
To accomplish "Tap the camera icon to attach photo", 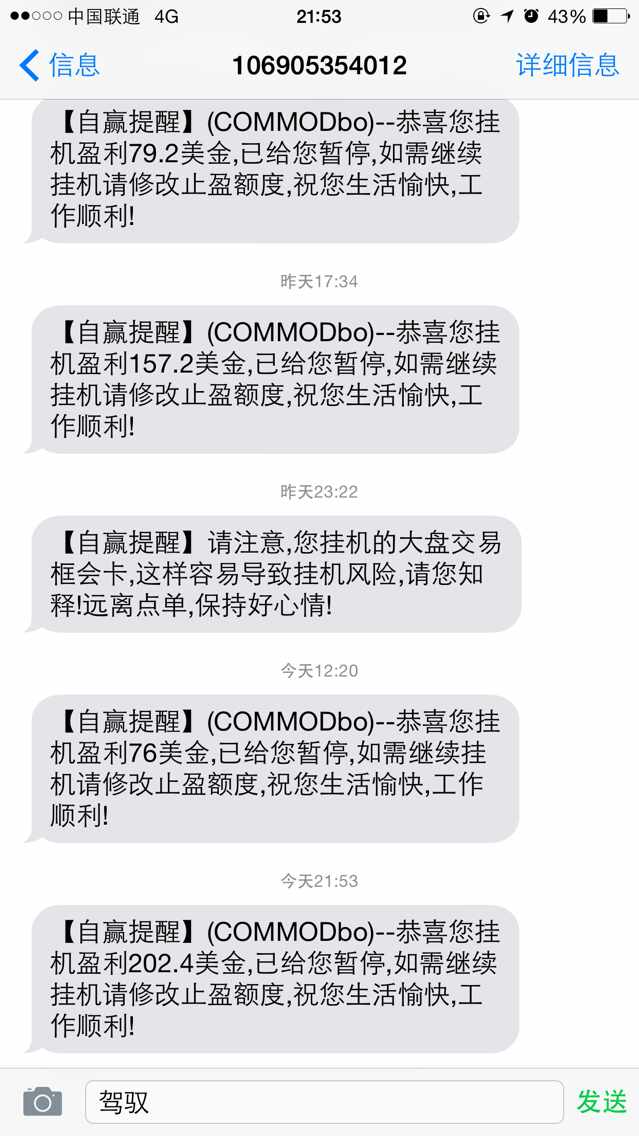I will pos(42,1102).
